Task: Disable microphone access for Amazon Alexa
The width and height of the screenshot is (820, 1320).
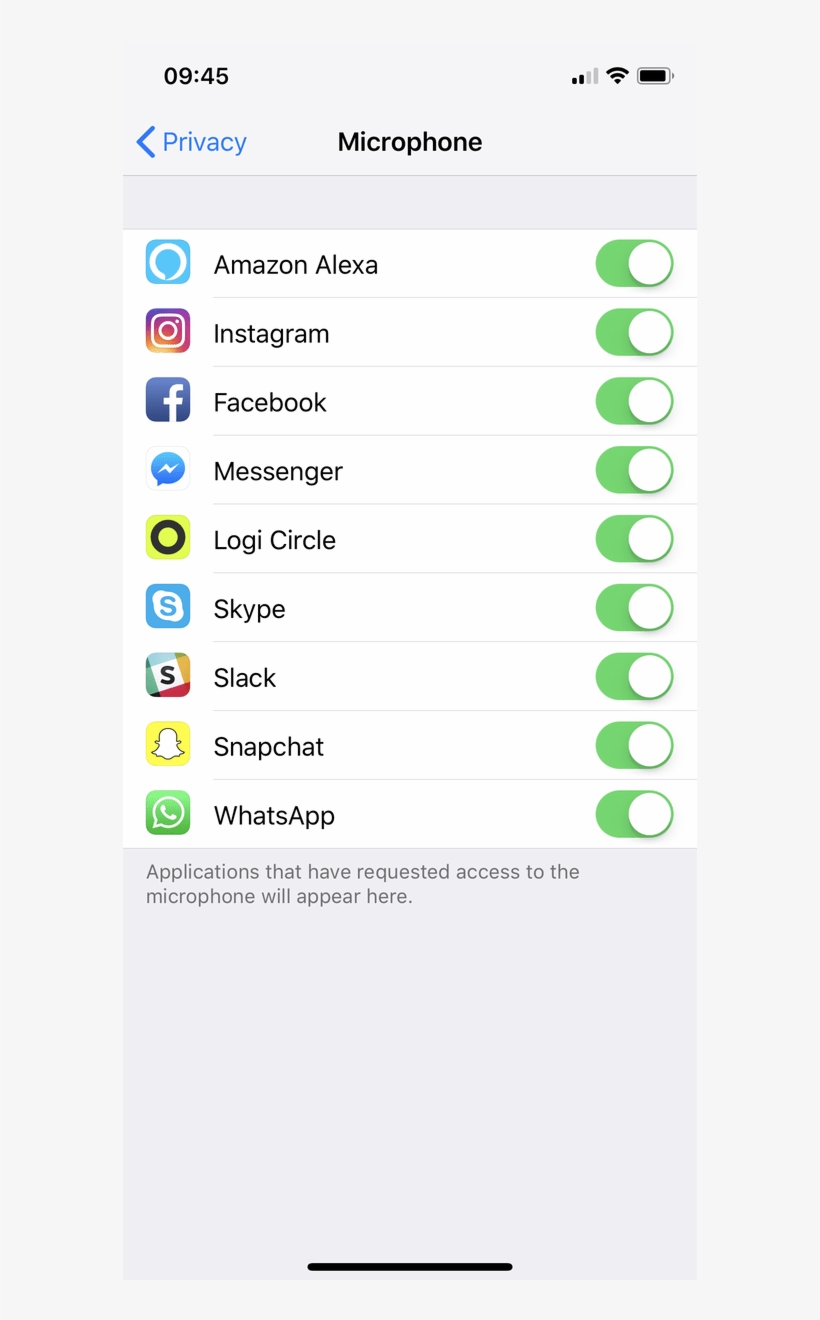Action: pyautogui.click(x=634, y=264)
